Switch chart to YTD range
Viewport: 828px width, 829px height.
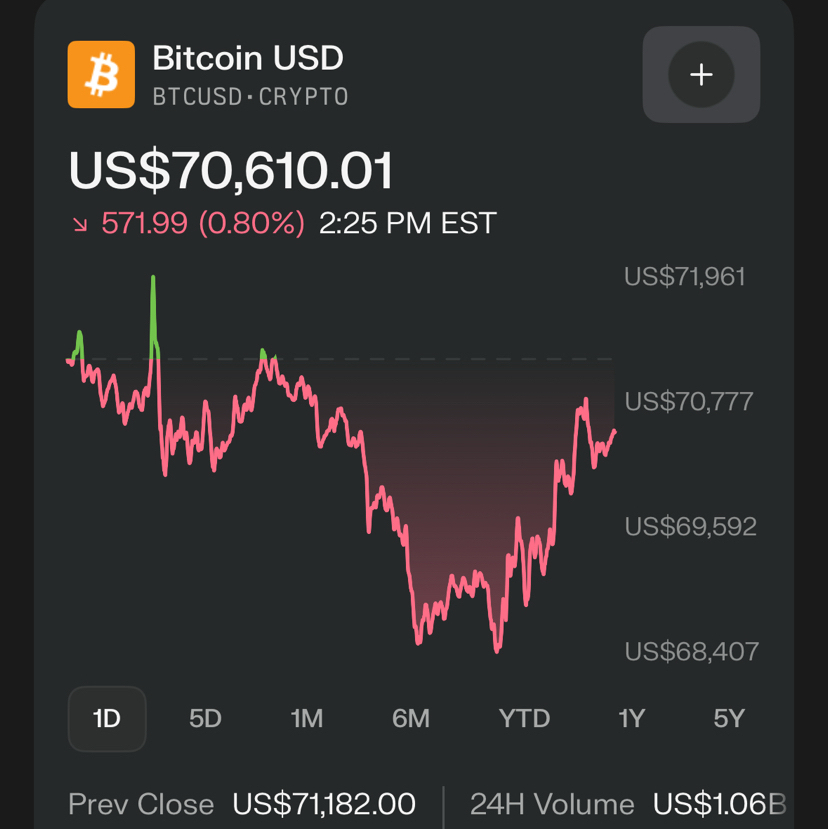click(x=524, y=718)
